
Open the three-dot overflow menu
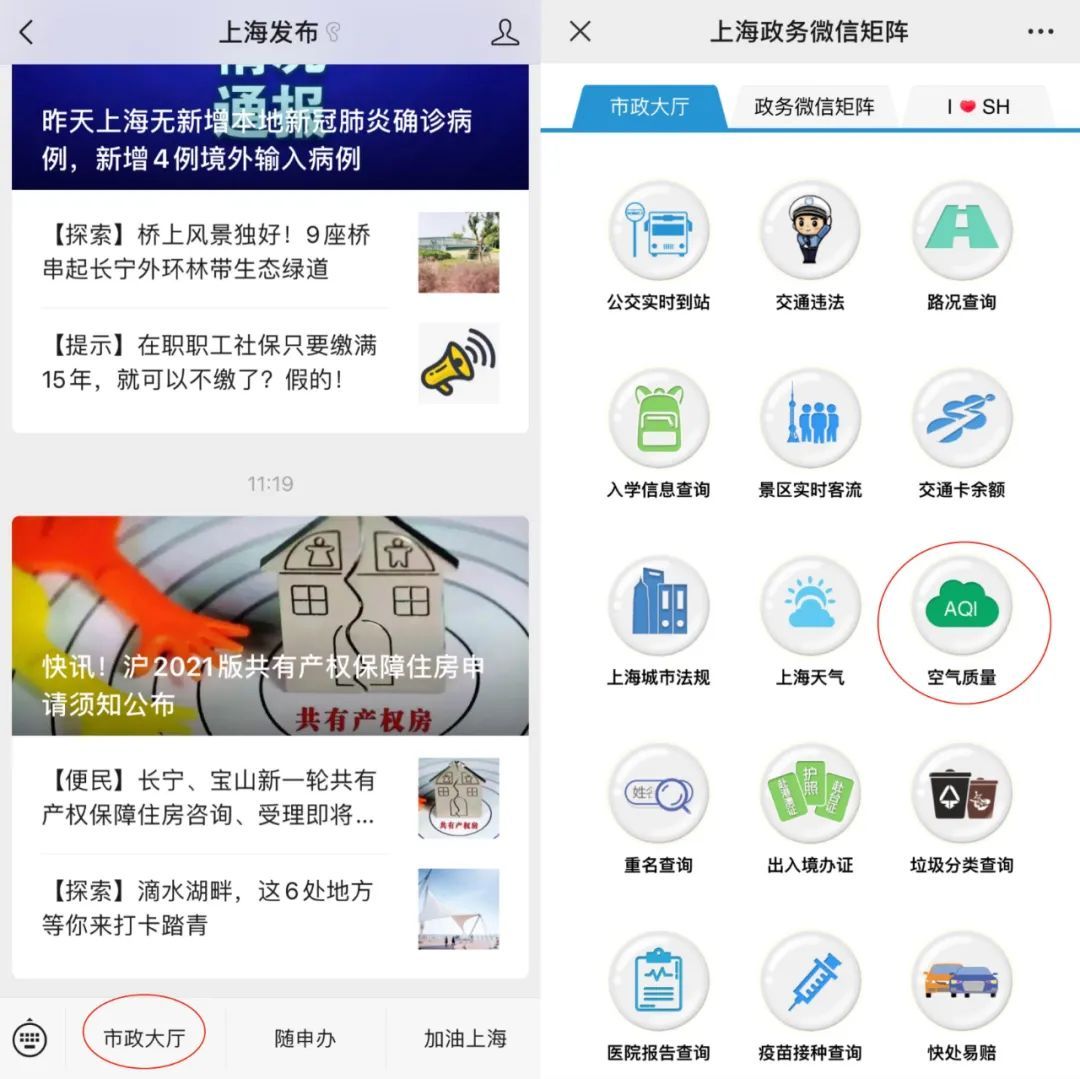[x=1039, y=32]
